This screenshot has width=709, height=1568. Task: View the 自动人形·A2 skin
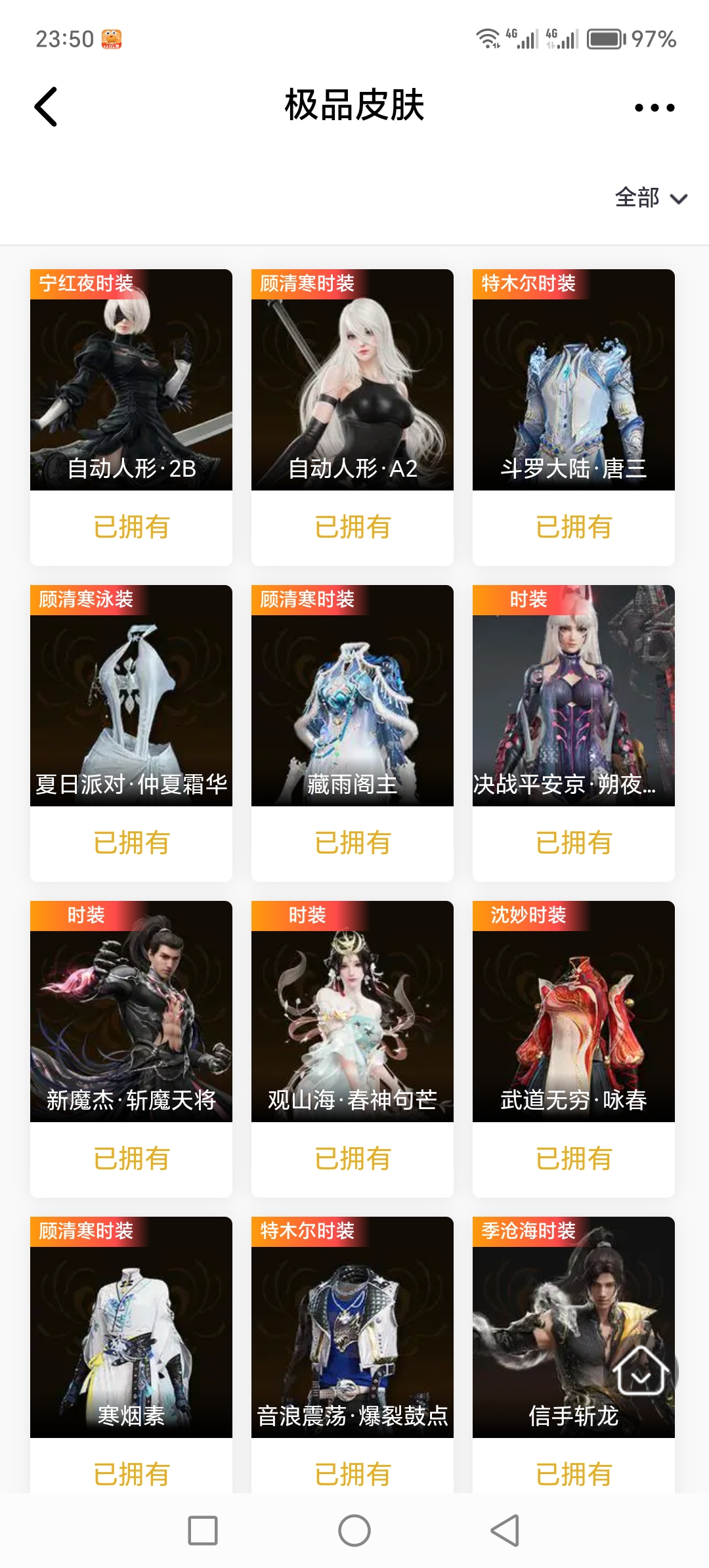353,380
